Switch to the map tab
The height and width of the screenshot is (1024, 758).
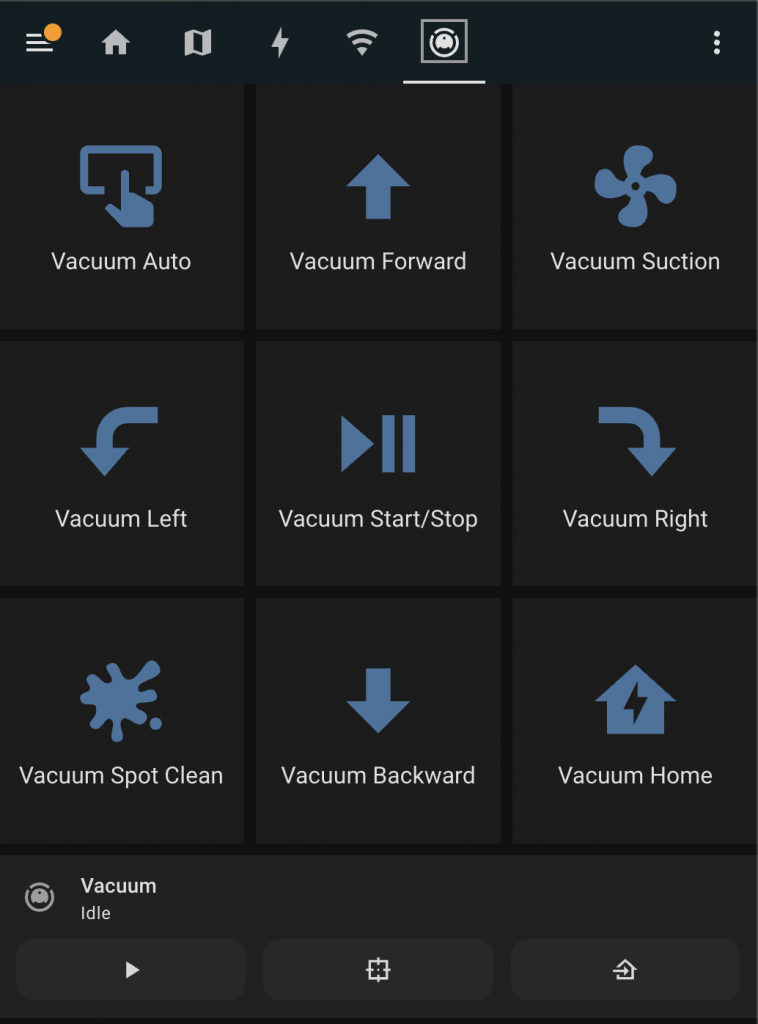pos(198,42)
